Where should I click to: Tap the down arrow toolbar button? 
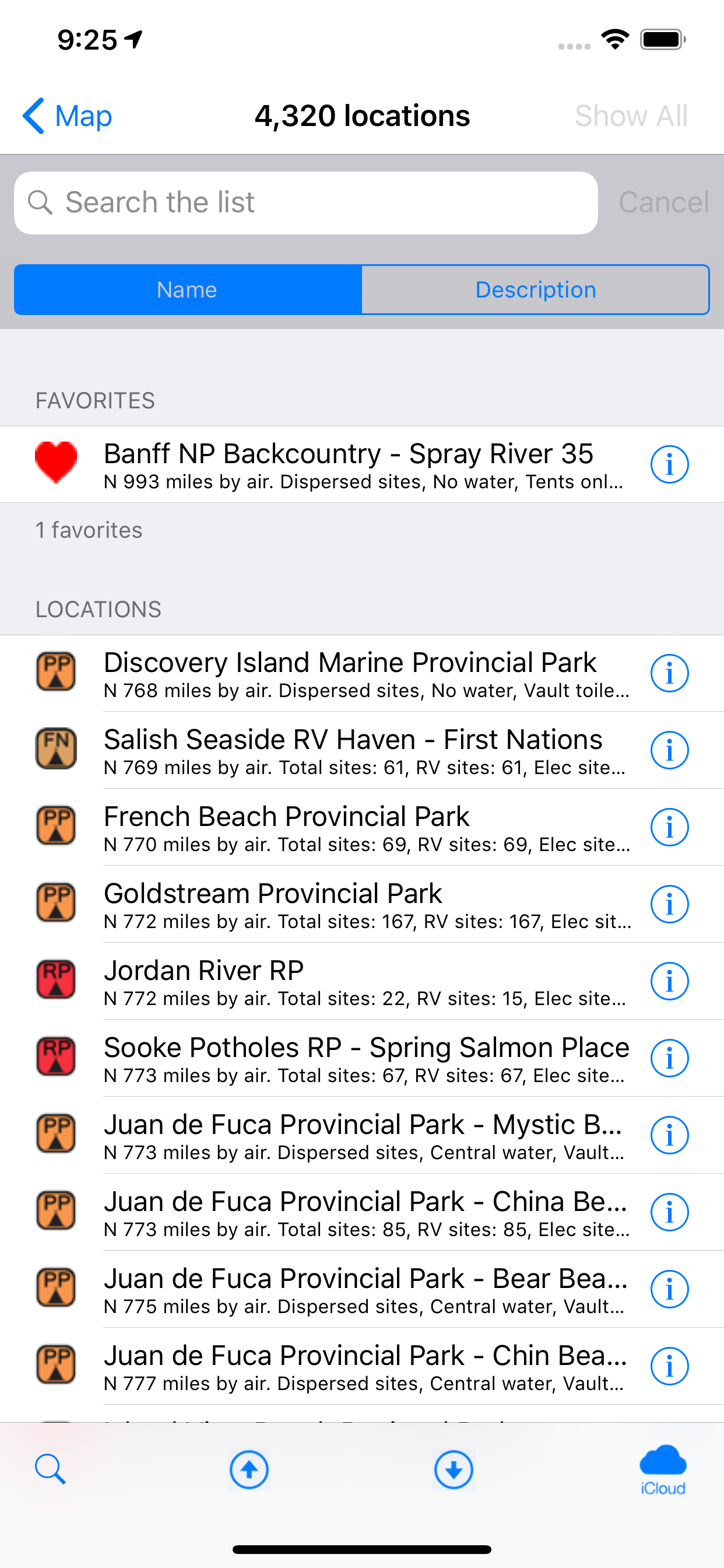click(454, 1469)
